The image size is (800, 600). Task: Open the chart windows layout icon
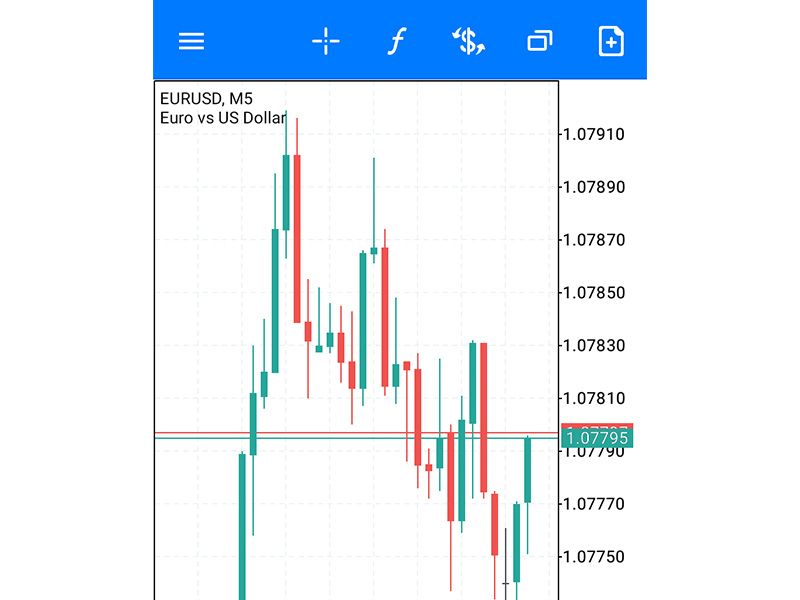click(x=540, y=41)
